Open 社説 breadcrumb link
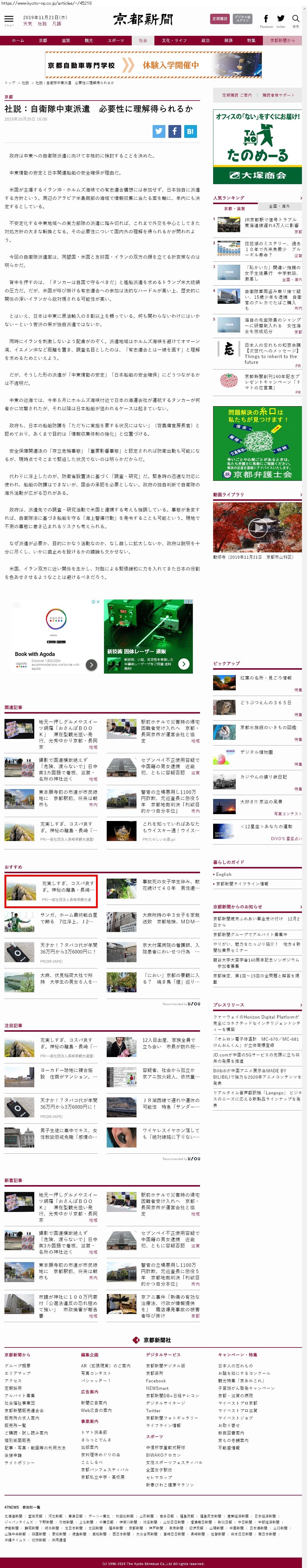The image size is (307, 1568). pos(25,83)
